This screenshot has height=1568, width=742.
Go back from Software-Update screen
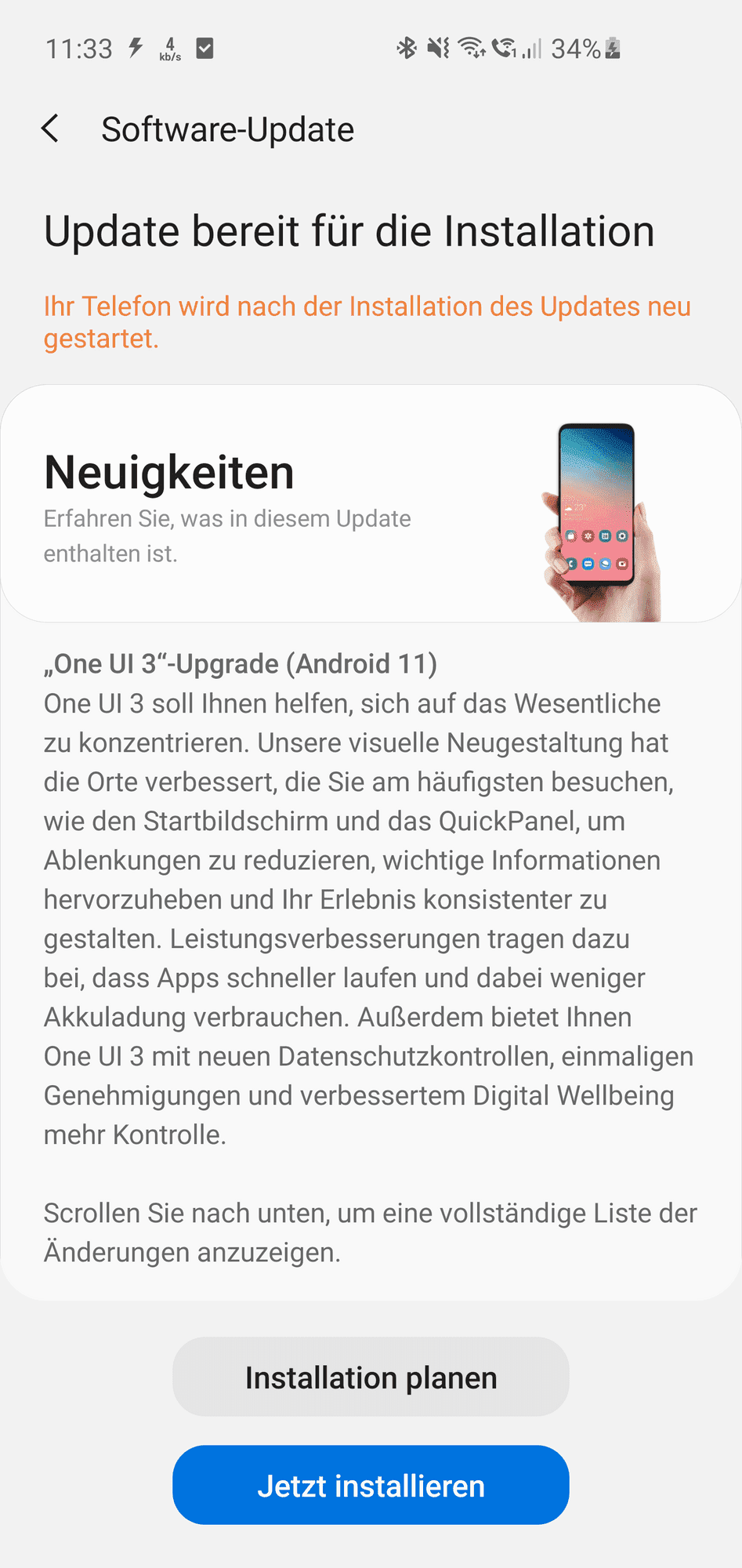click(50, 129)
